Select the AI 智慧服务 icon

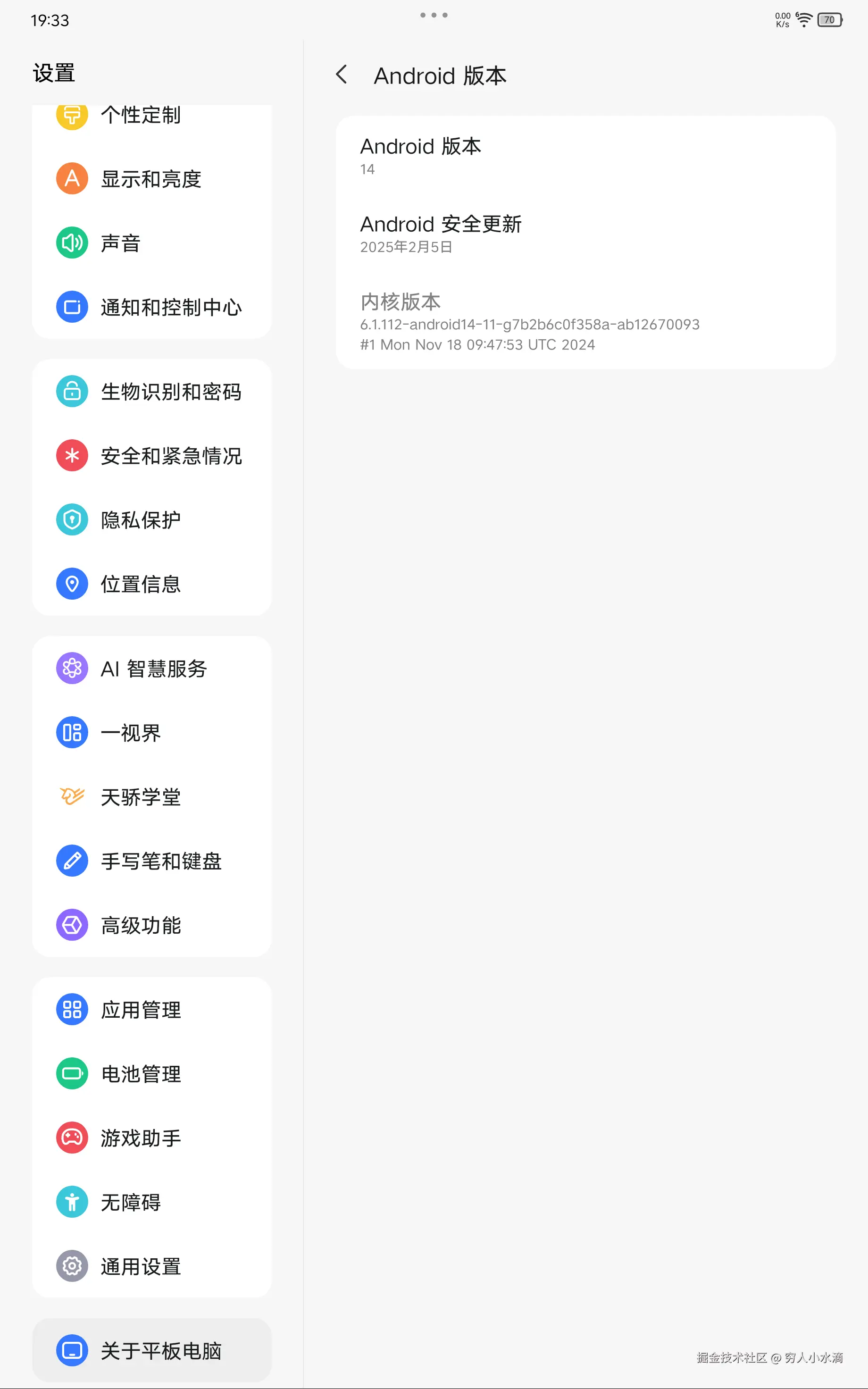pyautogui.click(x=71, y=668)
